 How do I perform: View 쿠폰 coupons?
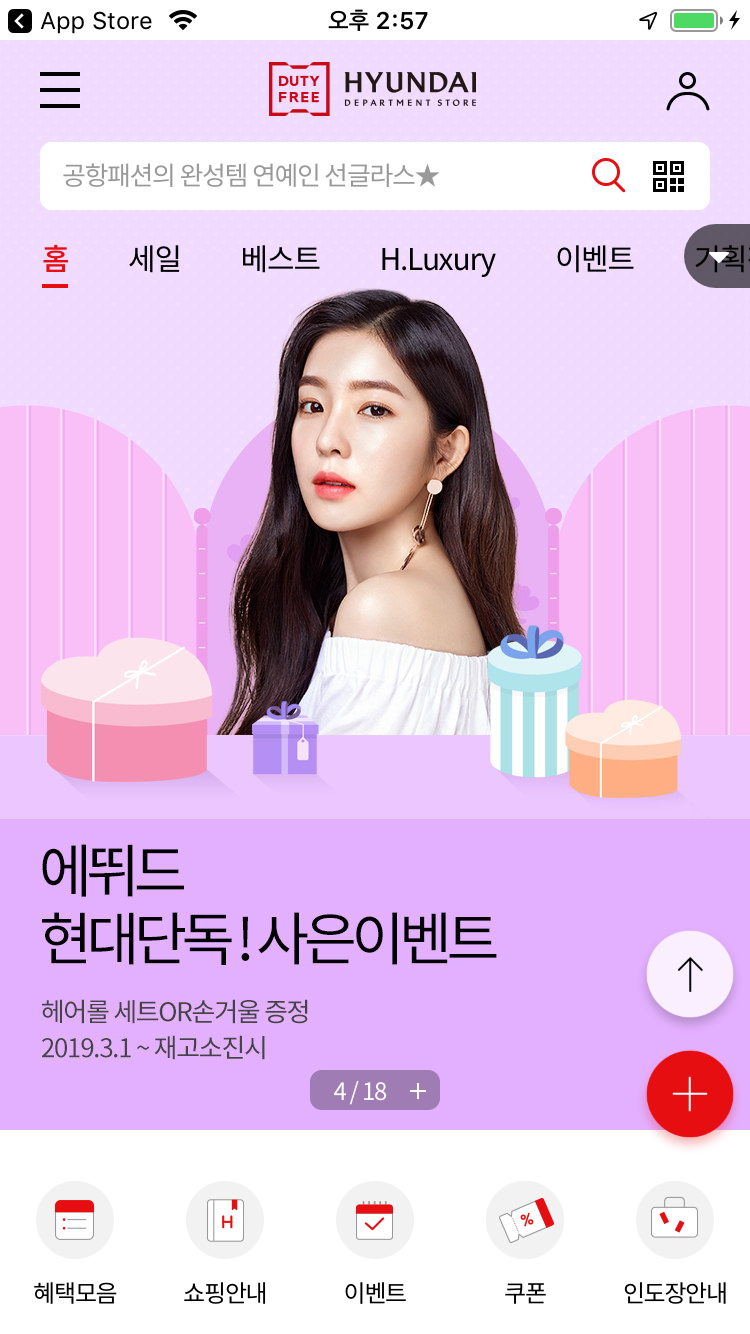[525, 1220]
